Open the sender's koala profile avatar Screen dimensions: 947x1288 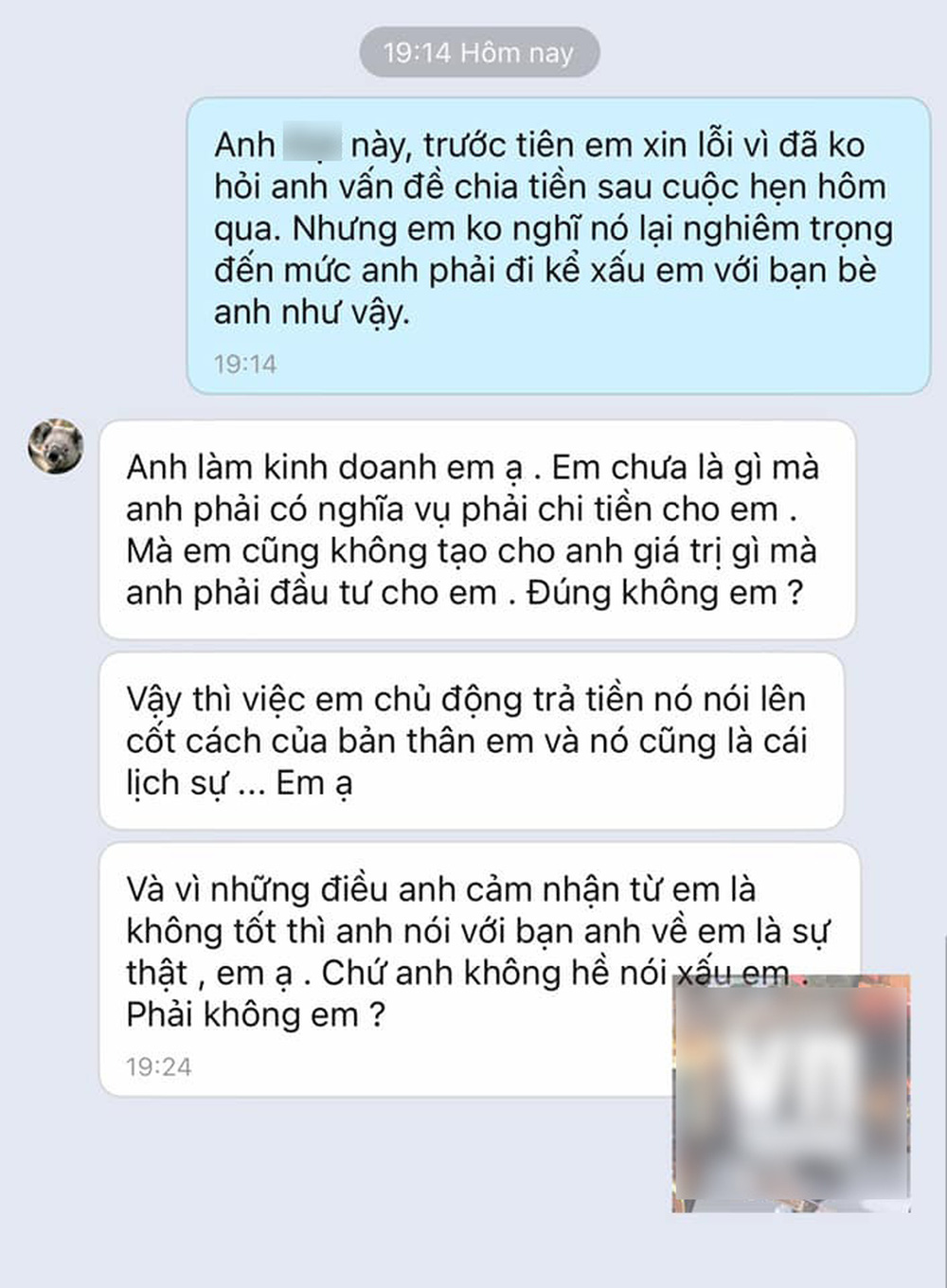(56, 446)
